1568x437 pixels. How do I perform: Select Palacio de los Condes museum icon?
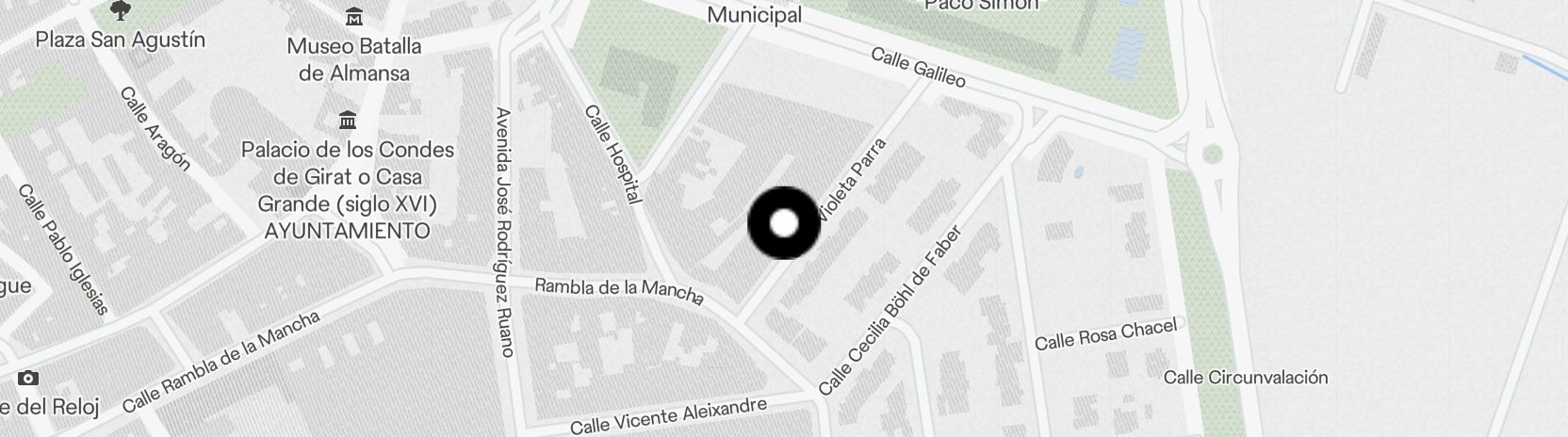[348, 121]
